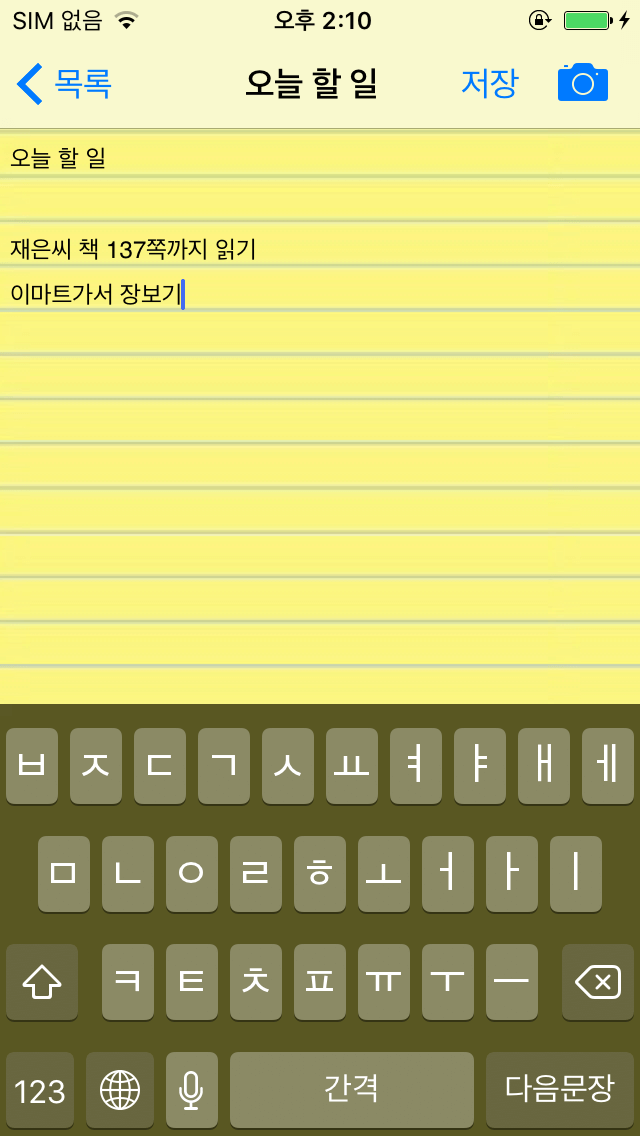Viewport: 640px width, 1136px height.
Task: Open the camera icon to attach a photo
Action: click(x=583, y=82)
